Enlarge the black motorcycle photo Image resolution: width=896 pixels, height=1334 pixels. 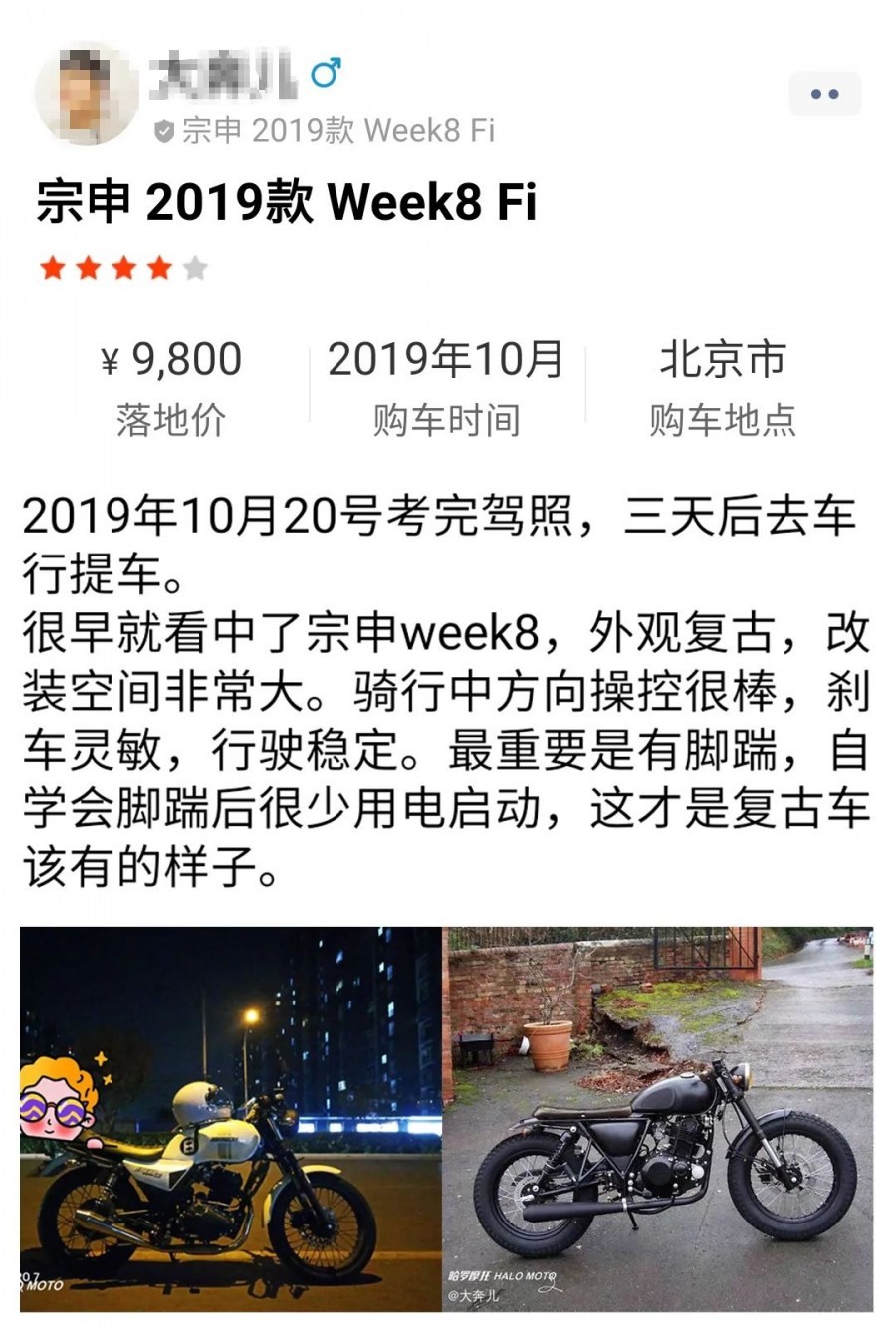point(658,1119)
